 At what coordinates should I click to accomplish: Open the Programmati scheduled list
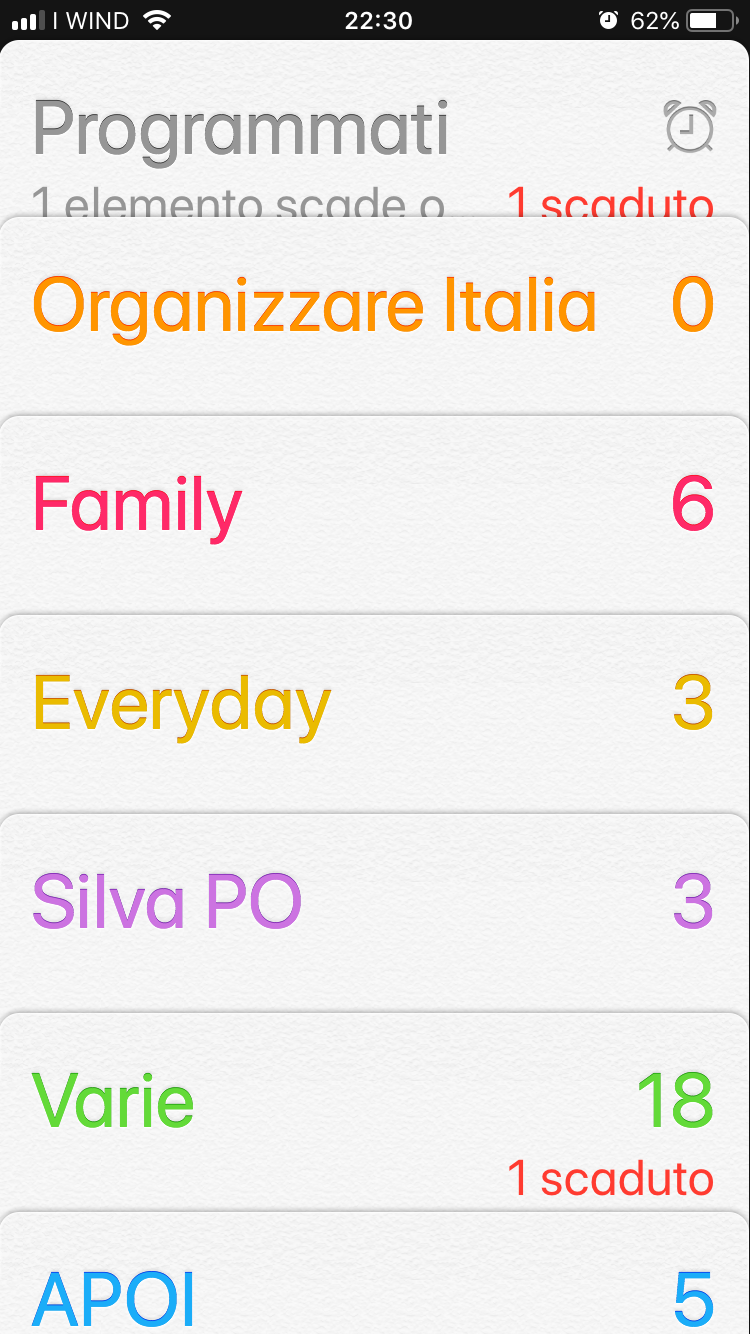[x=375, y=130]
